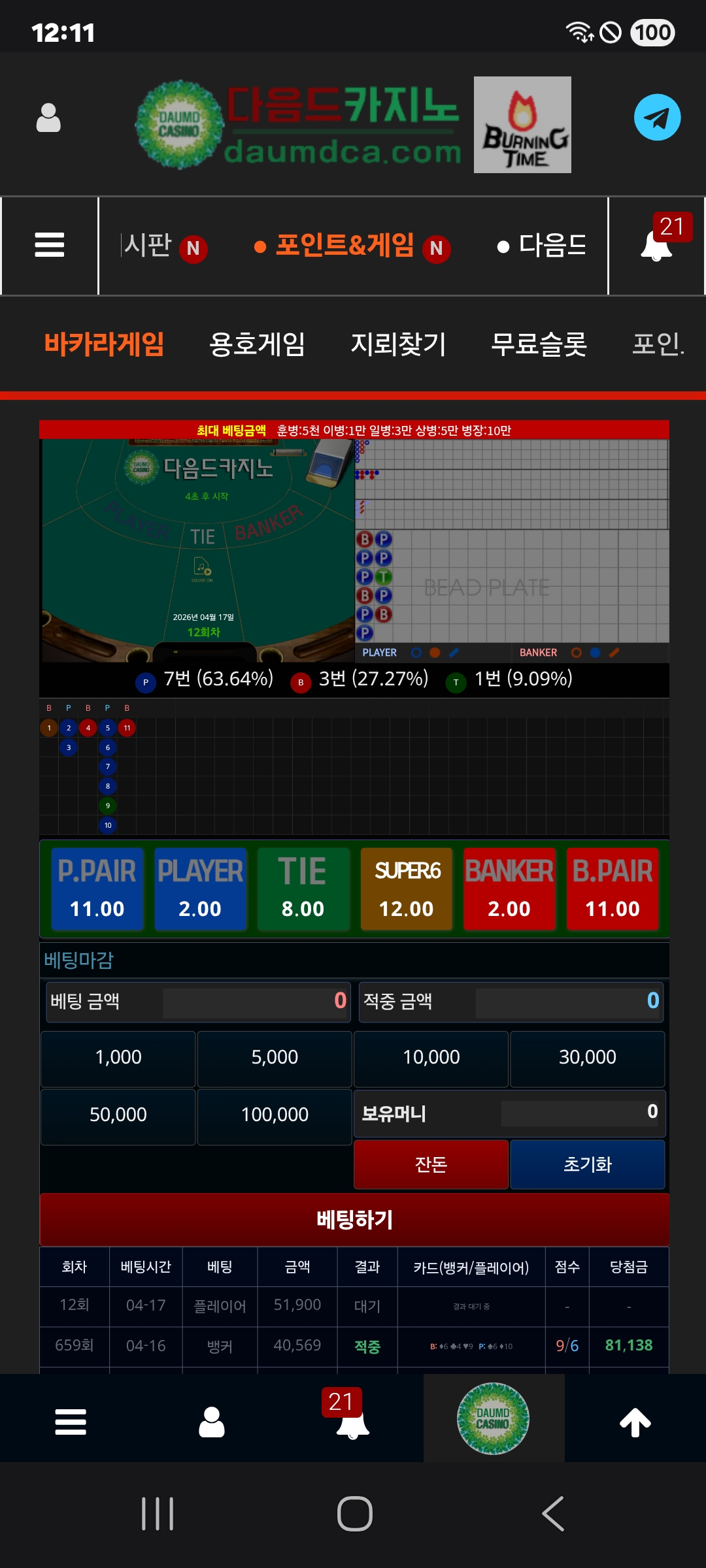Tap 잔돈 button
Image resolution: width=706 pixels, height=1568 pixels.
tap(431, 1164)
